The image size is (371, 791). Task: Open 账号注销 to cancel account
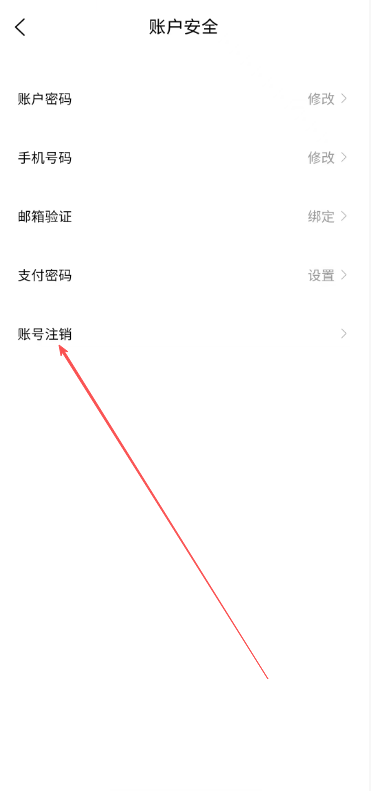tap(185, 334)
